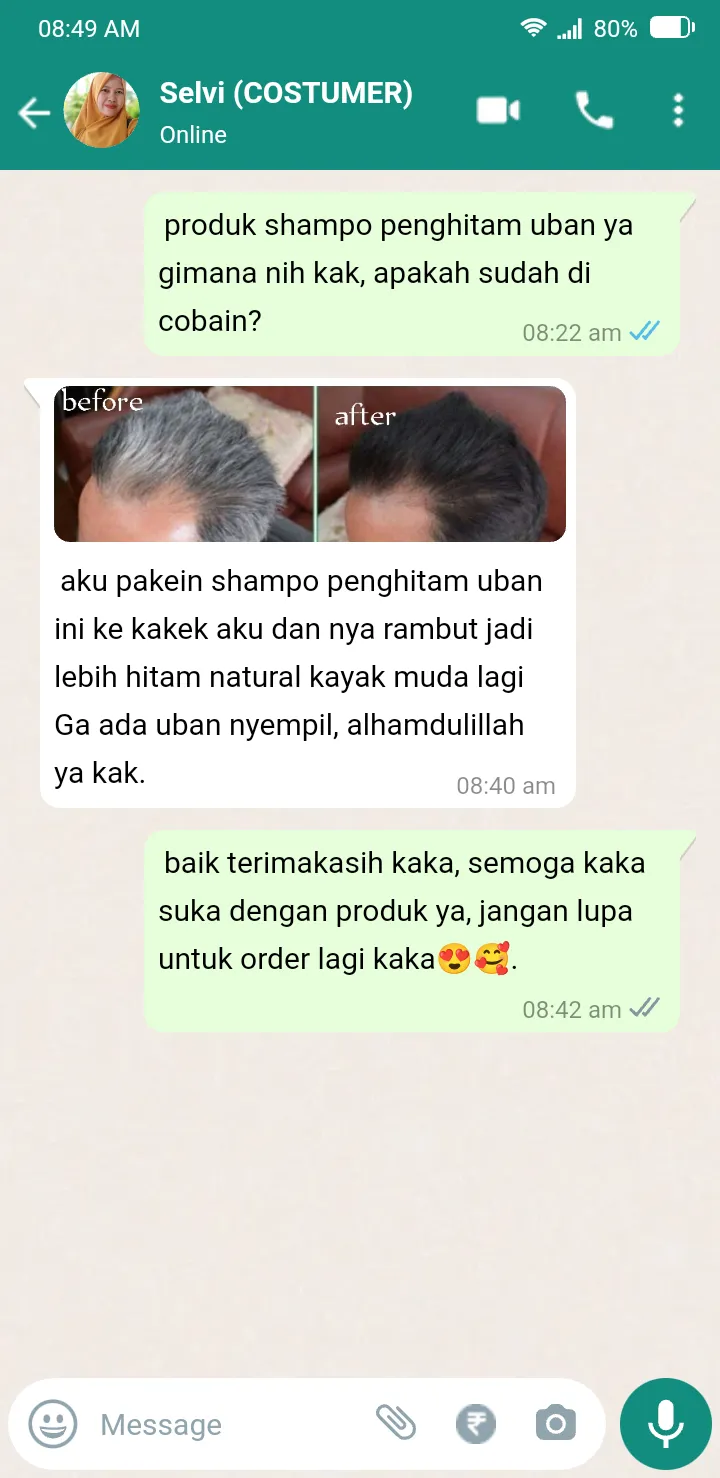Open the camera to send photo
Viewport: 720px width, 1478px height.
[x=555, y=1423]
